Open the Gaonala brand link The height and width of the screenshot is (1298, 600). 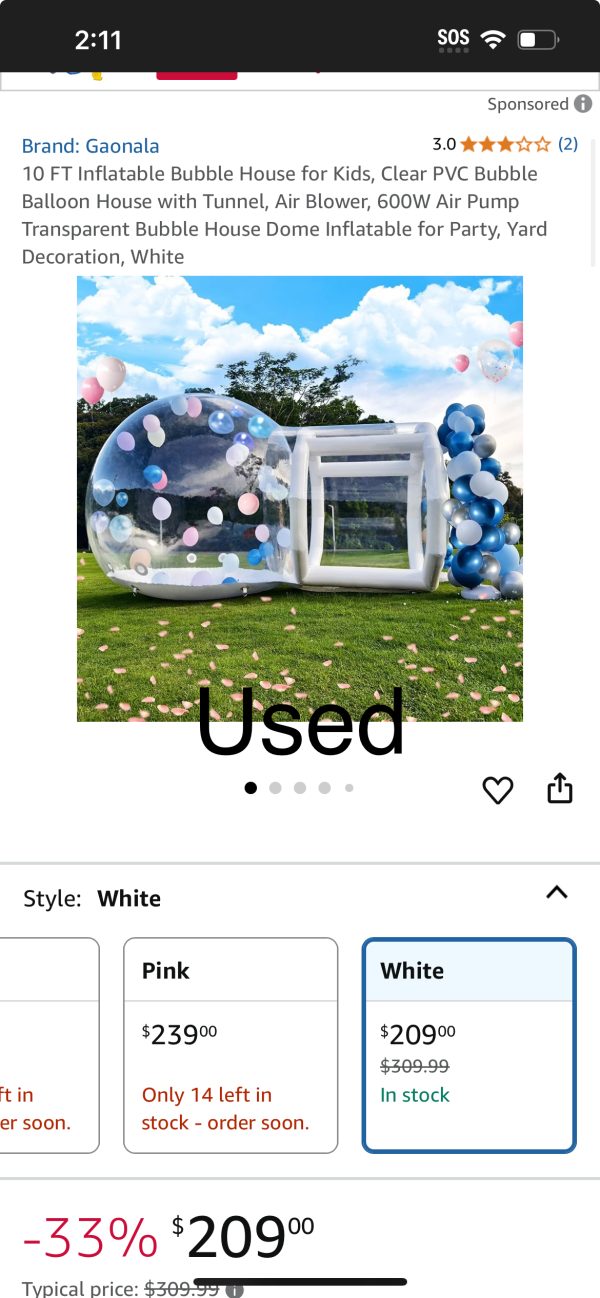(x=90, y=146)
